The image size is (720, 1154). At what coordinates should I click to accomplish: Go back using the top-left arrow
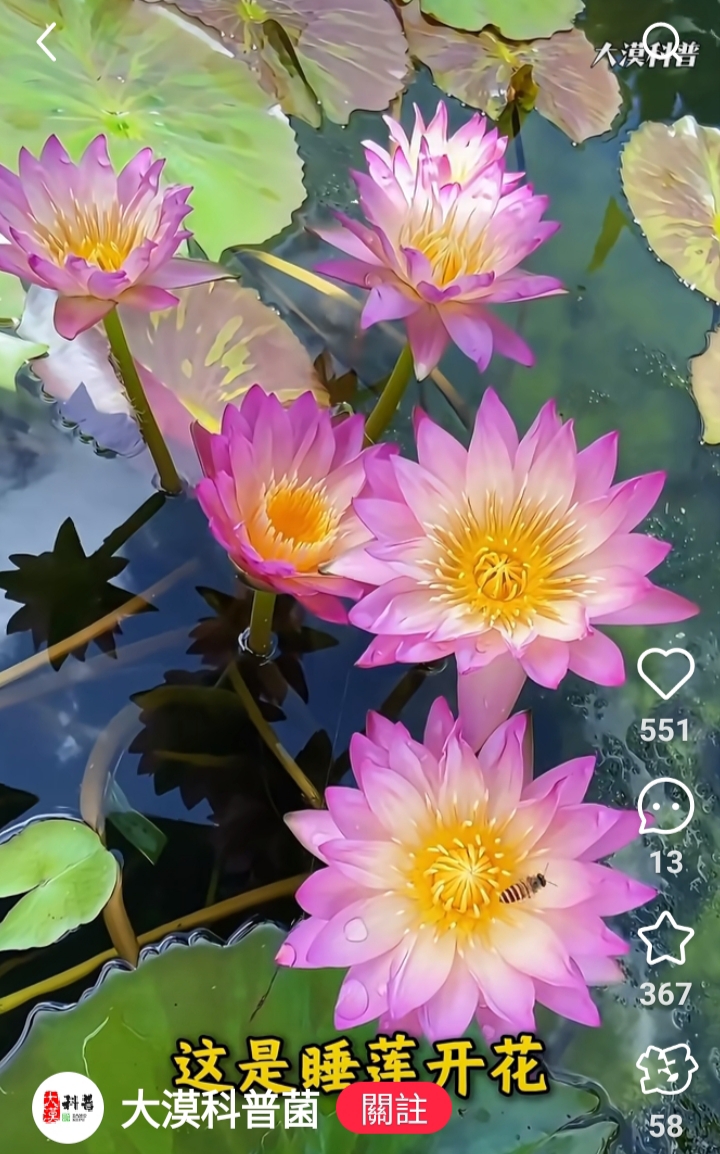(x=46, y=42)
